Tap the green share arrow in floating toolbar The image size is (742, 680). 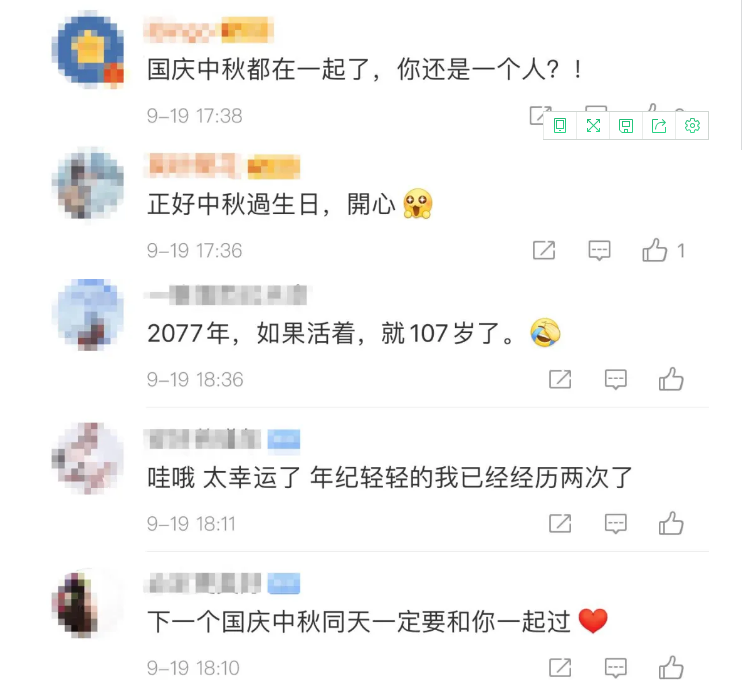click(659, 125)
